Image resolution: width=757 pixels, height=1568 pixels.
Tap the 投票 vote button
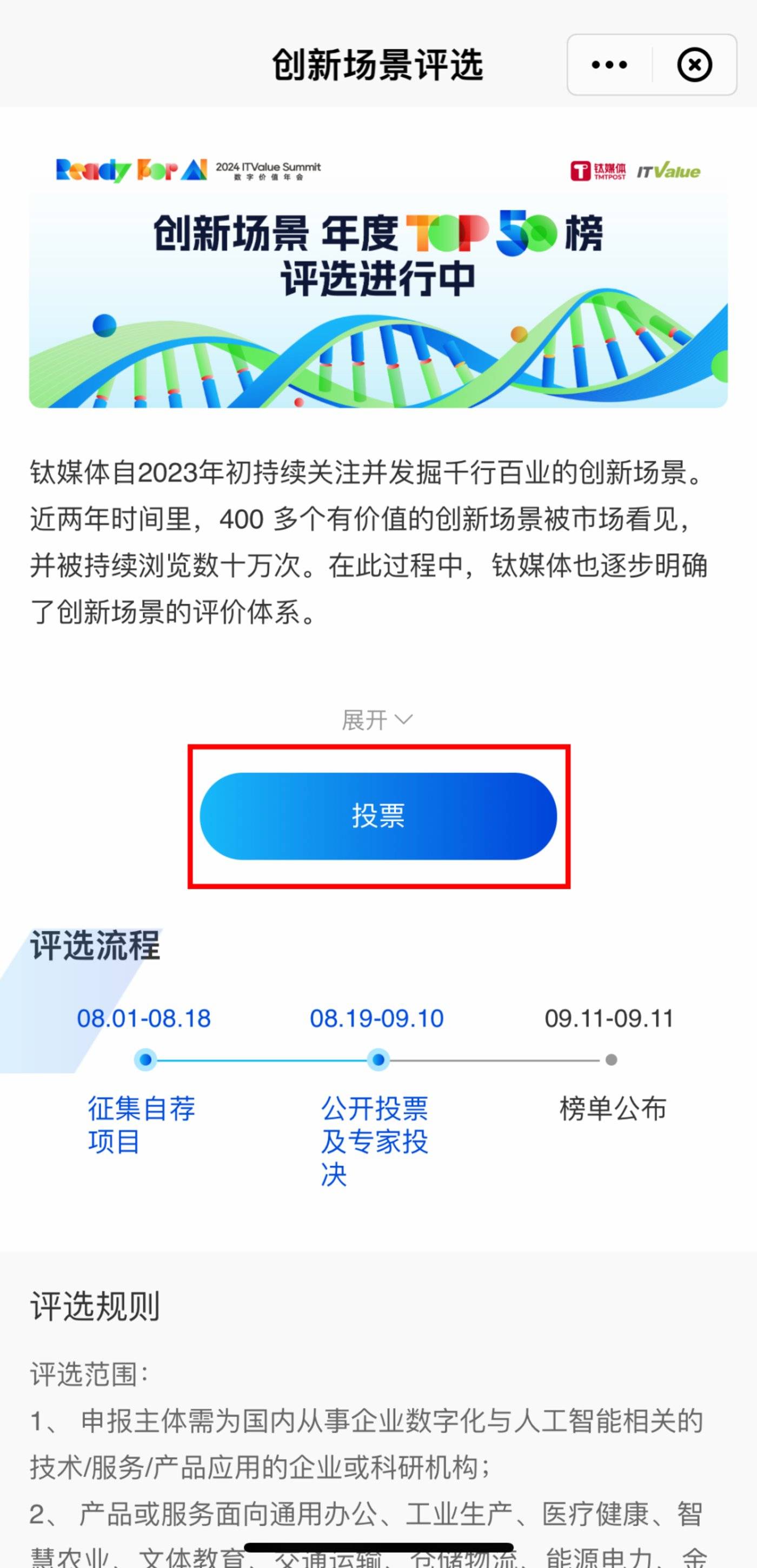click(x=378, y=816)
